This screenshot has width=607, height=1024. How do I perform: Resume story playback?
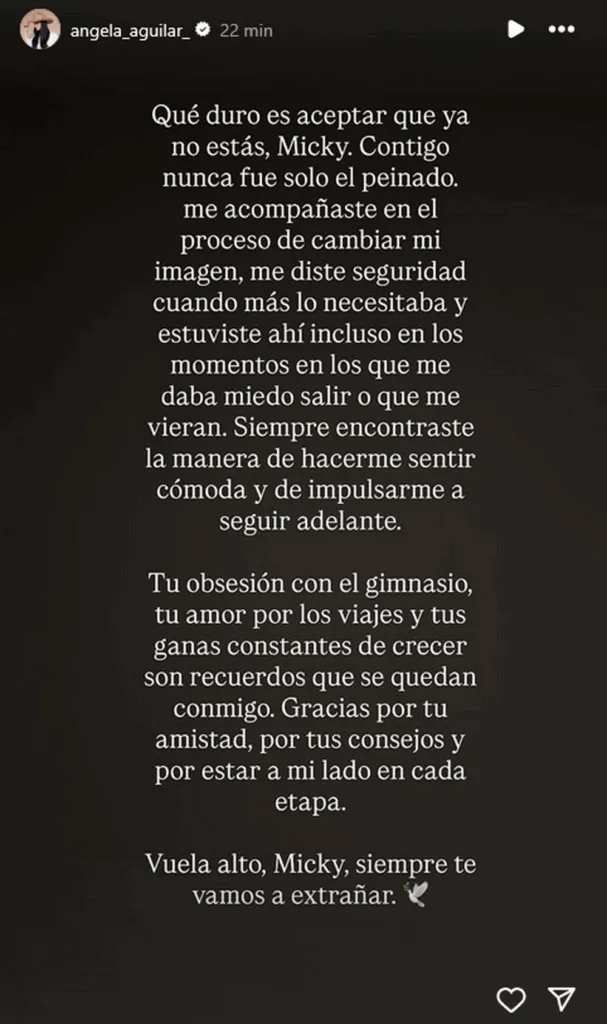tap(516, 30)
